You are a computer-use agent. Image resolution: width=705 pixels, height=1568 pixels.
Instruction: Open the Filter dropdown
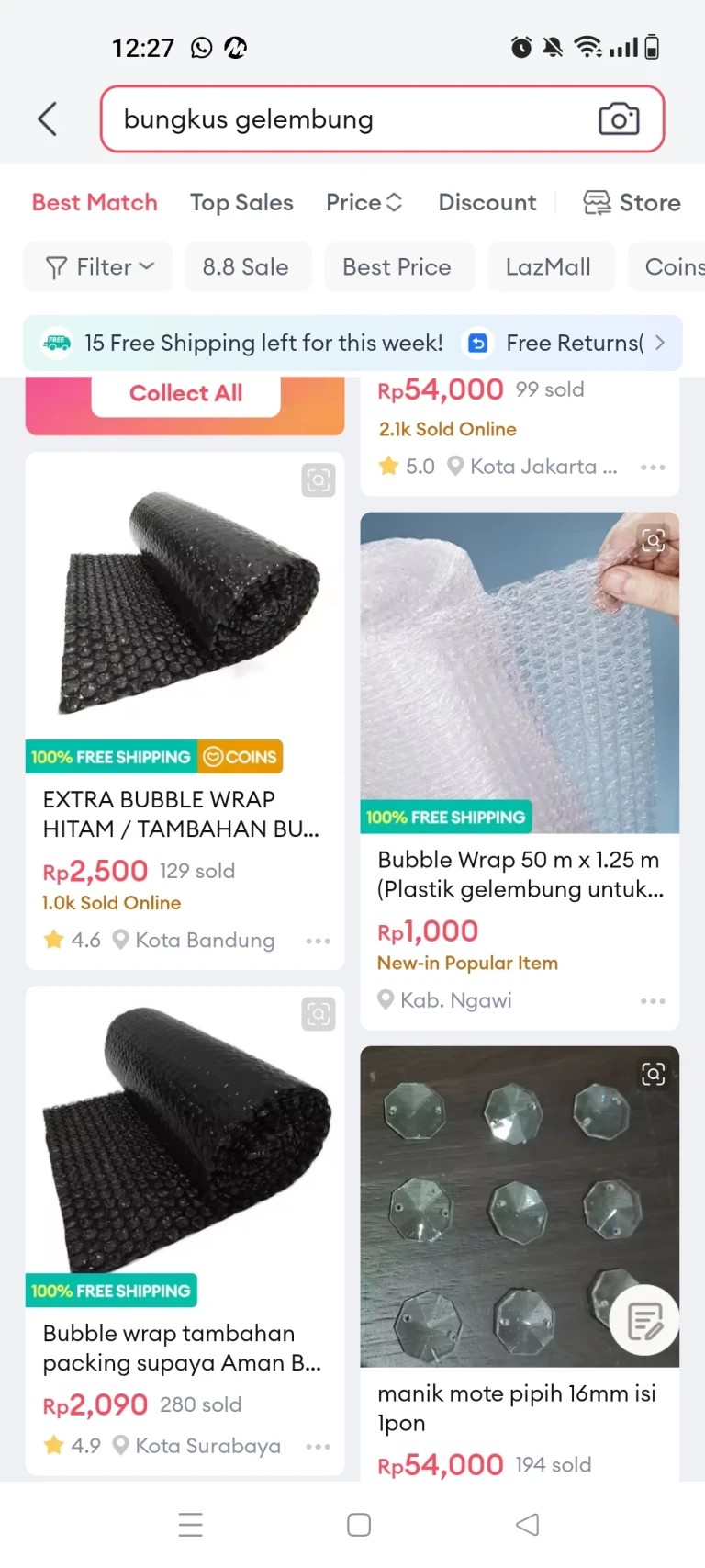(98, 267)
